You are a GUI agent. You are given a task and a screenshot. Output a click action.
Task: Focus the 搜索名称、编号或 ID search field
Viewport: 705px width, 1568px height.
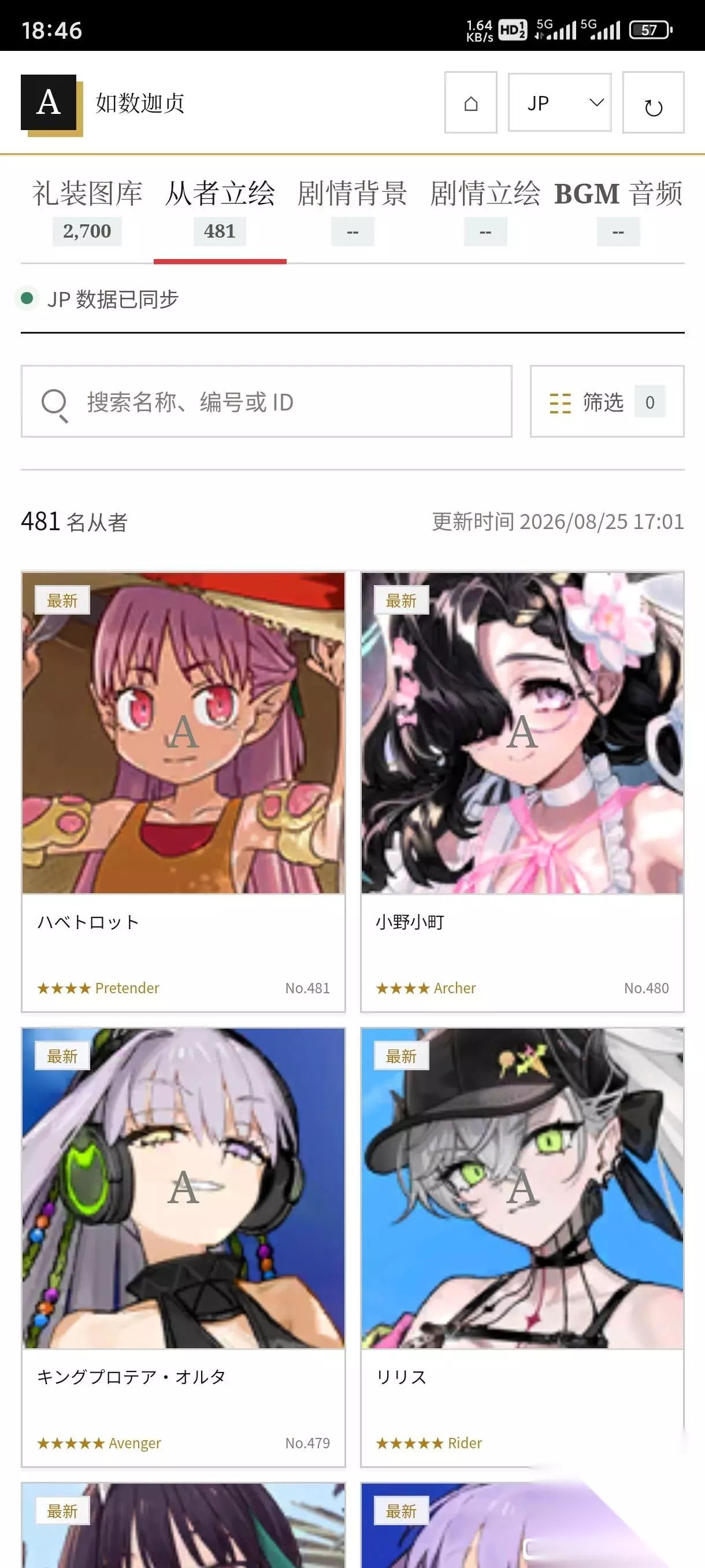pos(266,401)
